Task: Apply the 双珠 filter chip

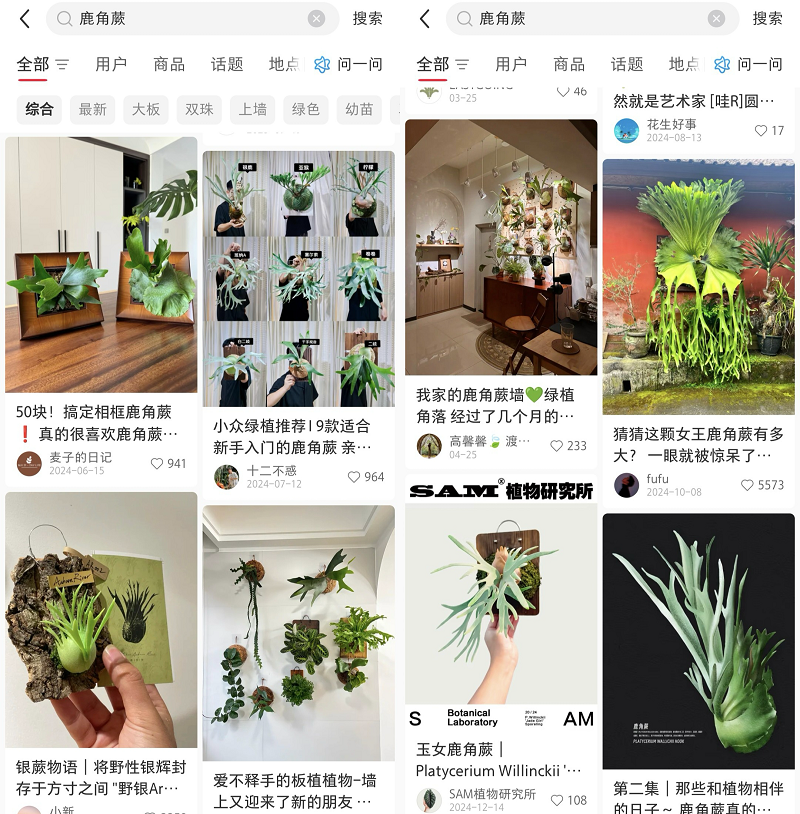Action: point(199,110)
